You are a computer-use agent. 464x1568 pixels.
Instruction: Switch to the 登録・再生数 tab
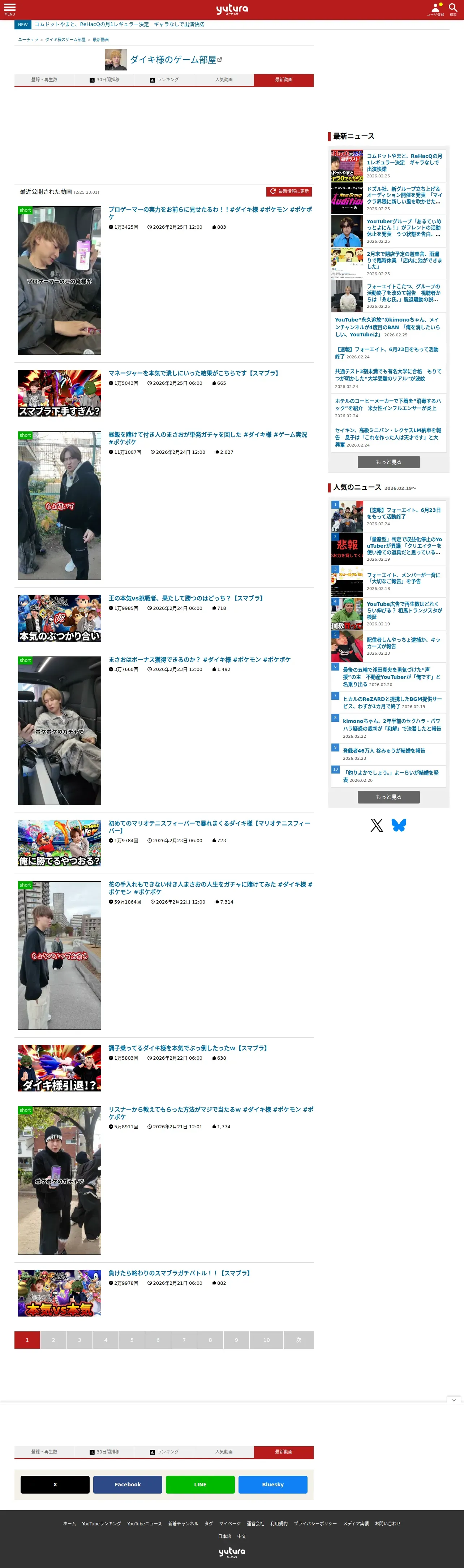[44, 80]
